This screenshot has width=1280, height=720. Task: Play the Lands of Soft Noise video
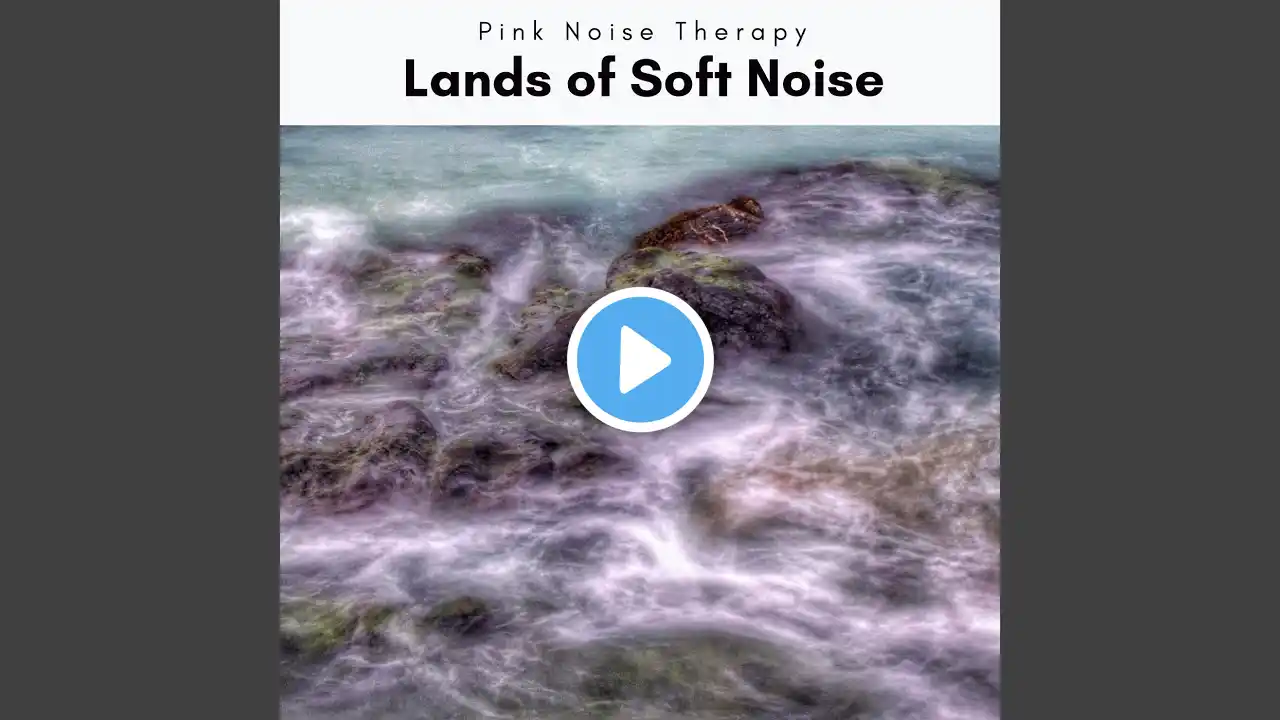point(640,359)
